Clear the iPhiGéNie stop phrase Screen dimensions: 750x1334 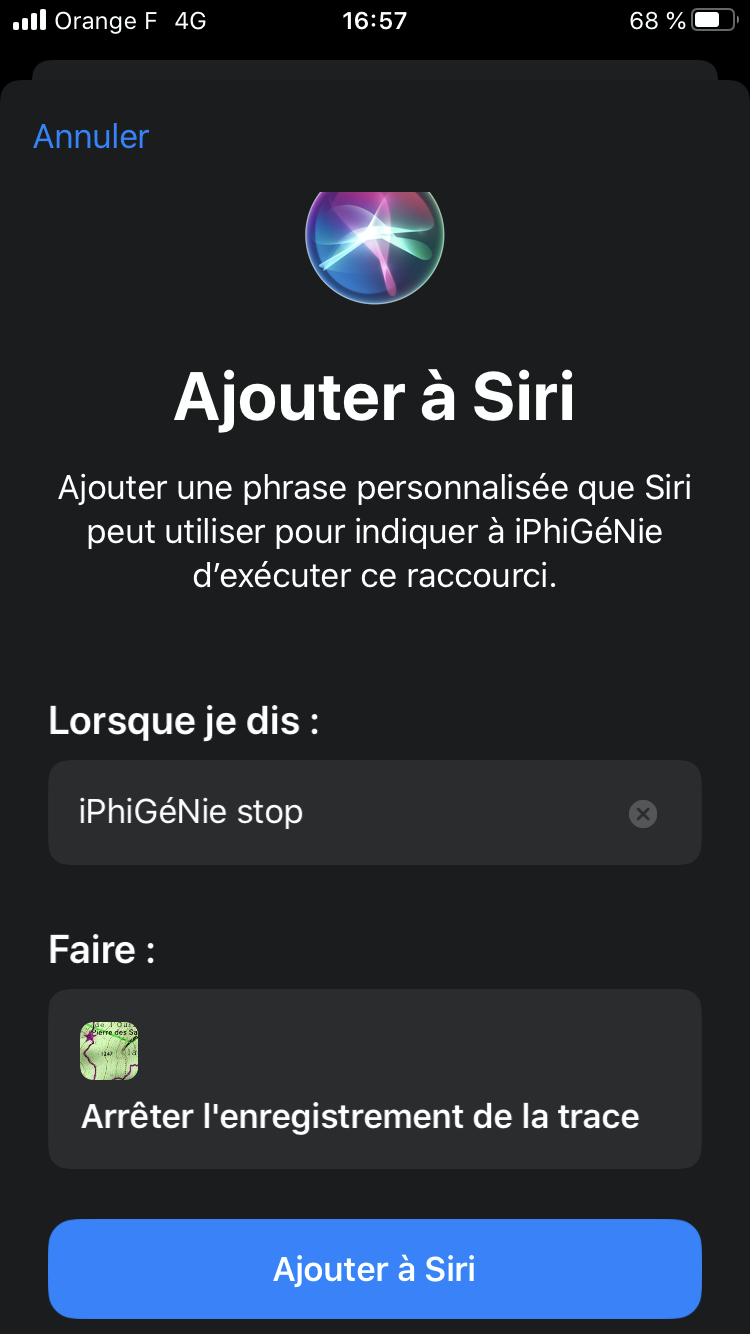[x=643, y=814]
